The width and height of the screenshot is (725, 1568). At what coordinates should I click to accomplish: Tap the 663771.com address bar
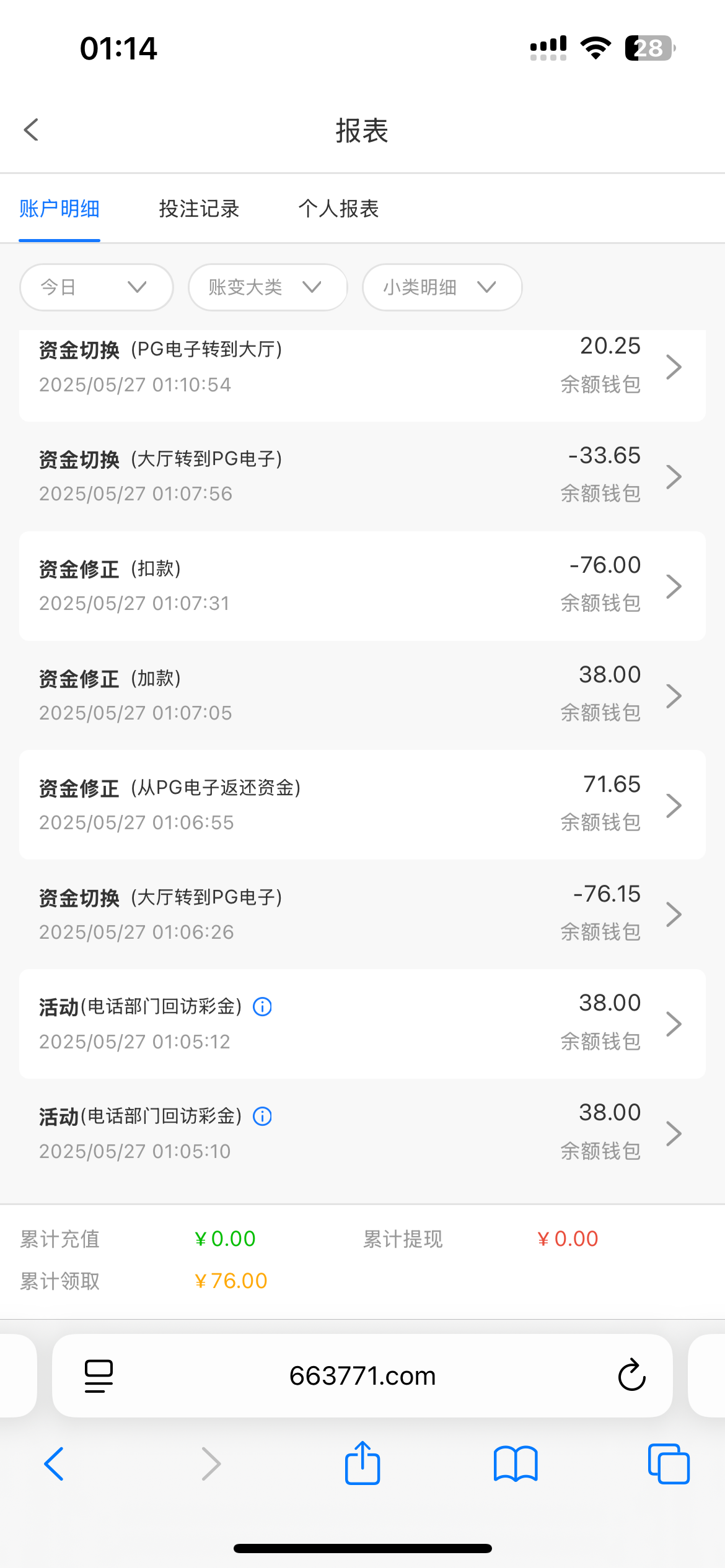click(362, 1375)
